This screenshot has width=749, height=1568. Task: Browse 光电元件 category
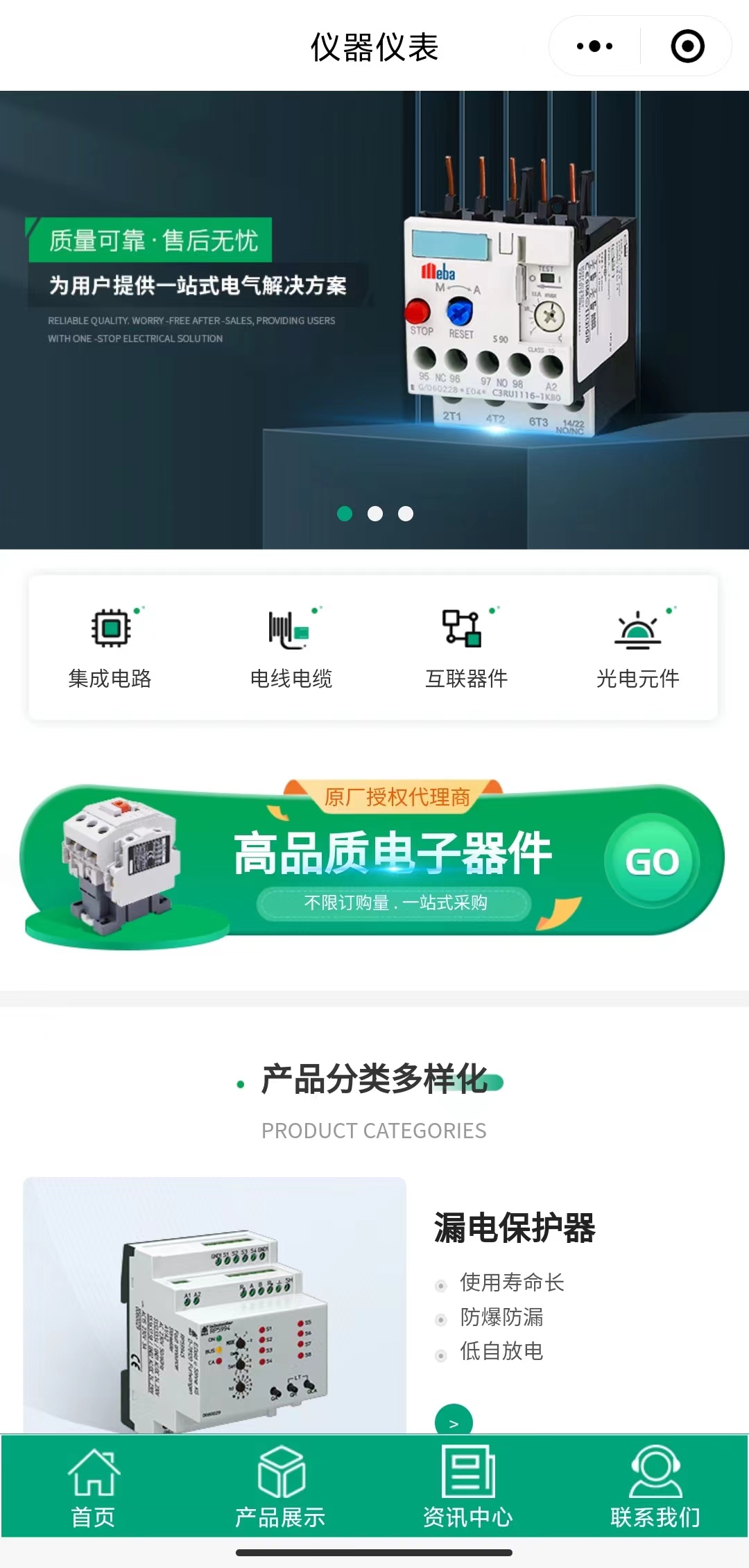(x=637, y=648)
